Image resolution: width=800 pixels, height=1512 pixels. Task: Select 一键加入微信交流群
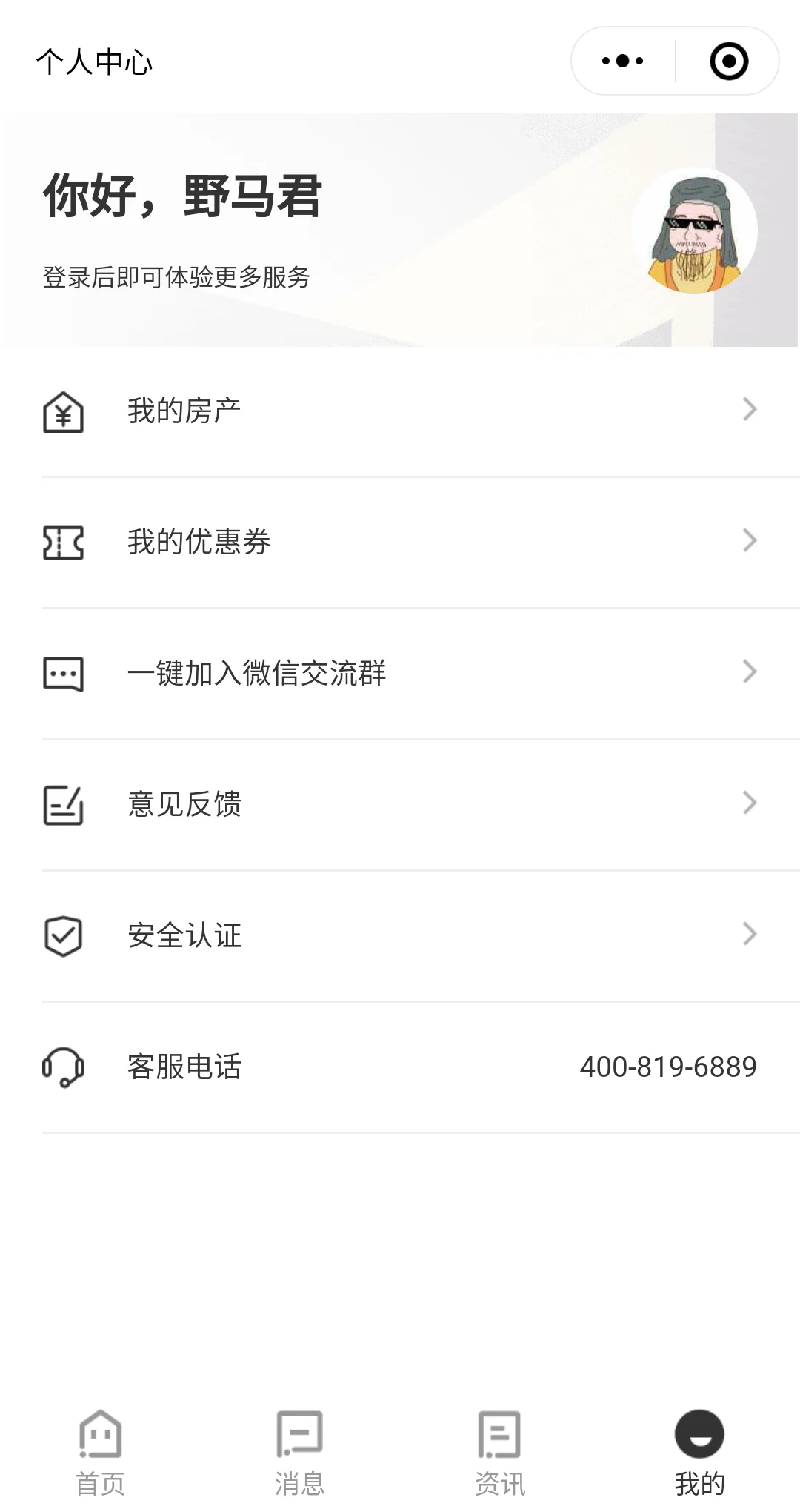pos(400,673)
